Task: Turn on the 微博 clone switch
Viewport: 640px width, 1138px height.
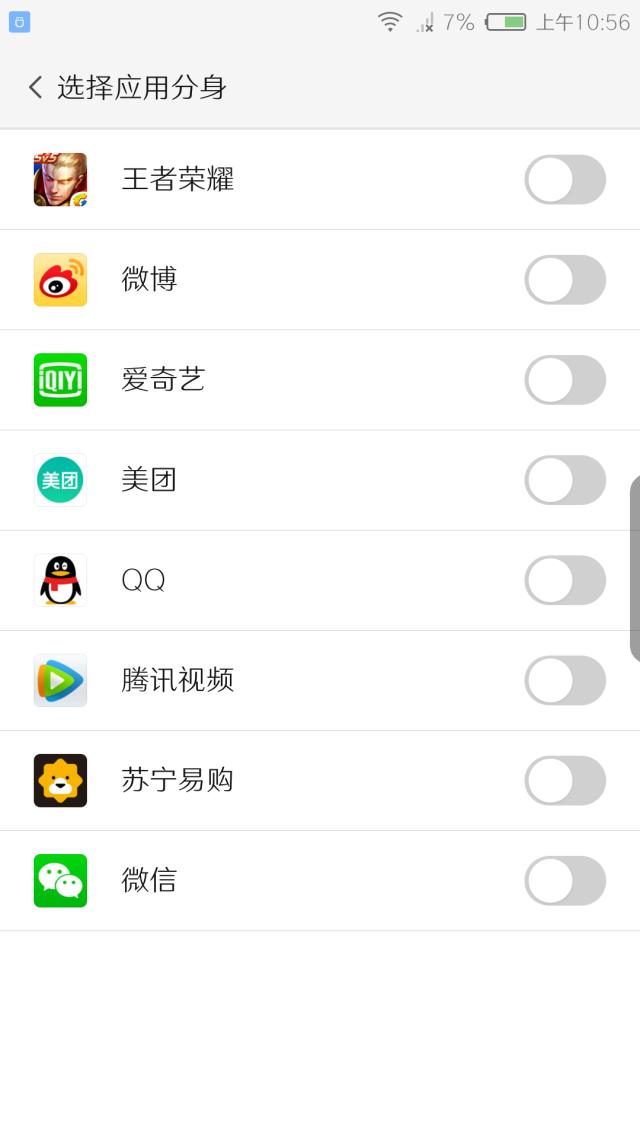Action: [x=565, y=280]
